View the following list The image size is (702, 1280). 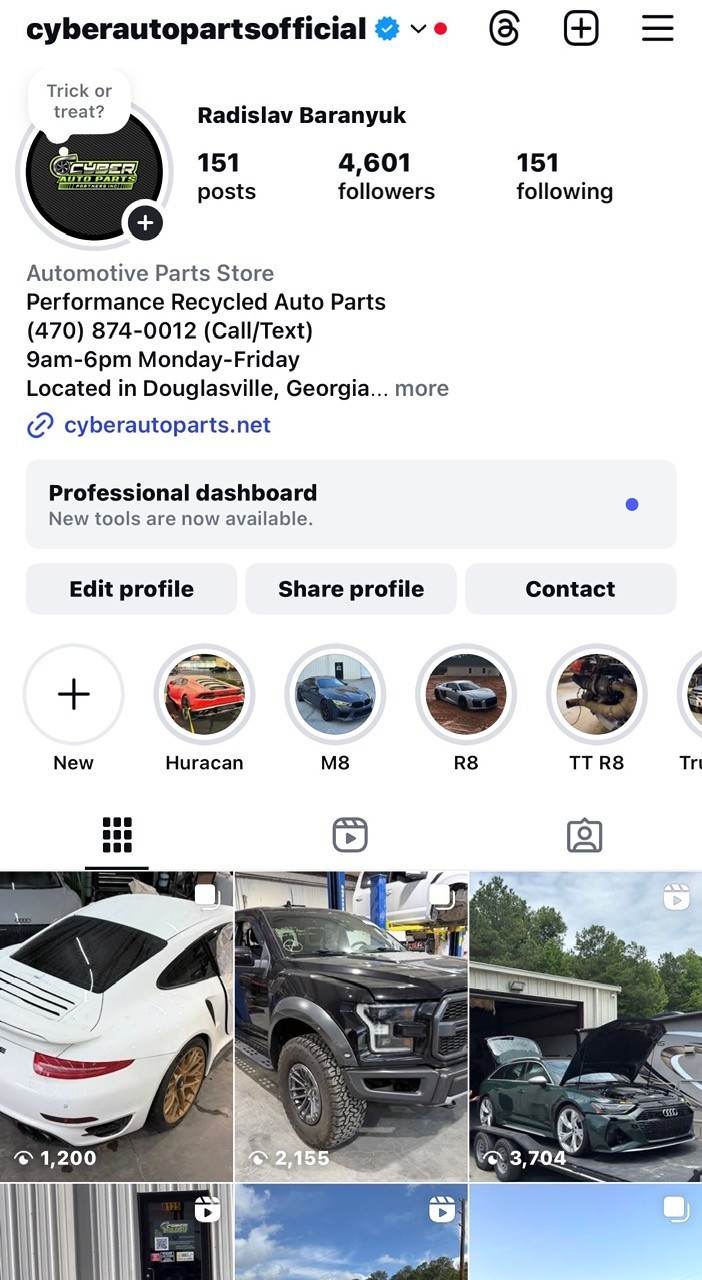[564, 176]
